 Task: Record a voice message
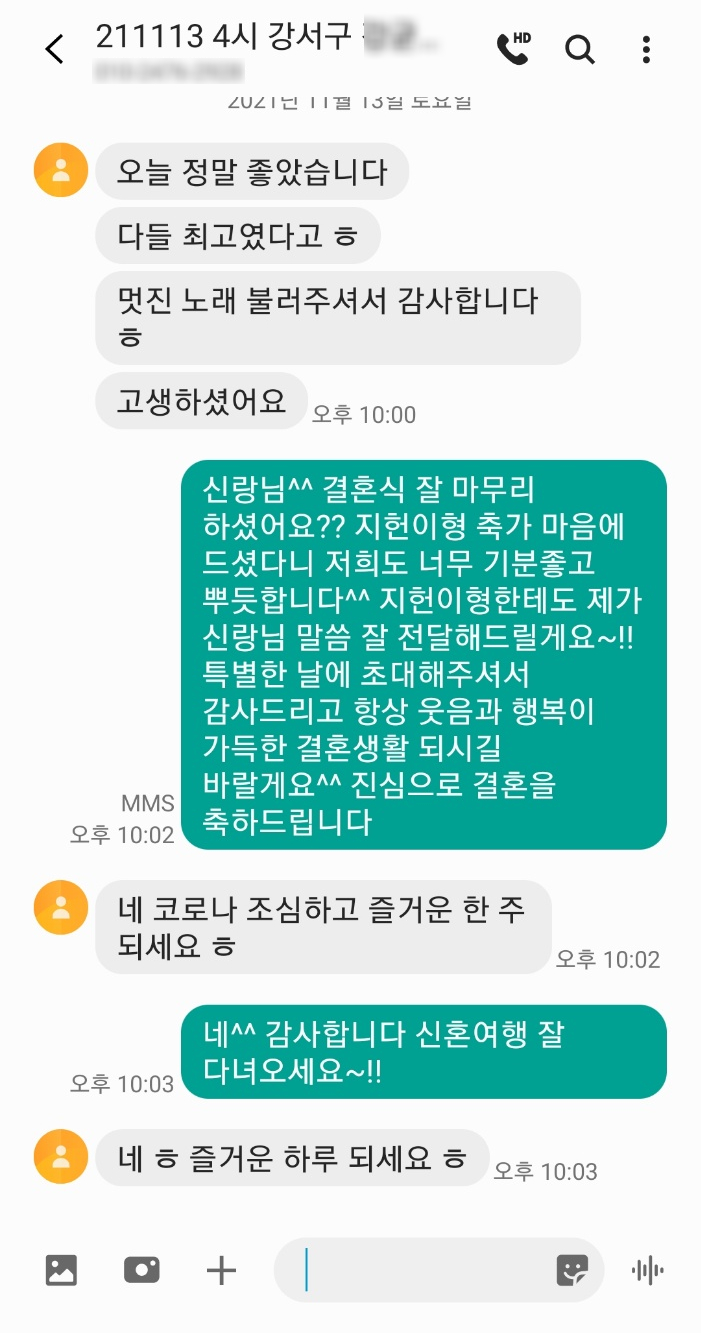pos(648,1270)
